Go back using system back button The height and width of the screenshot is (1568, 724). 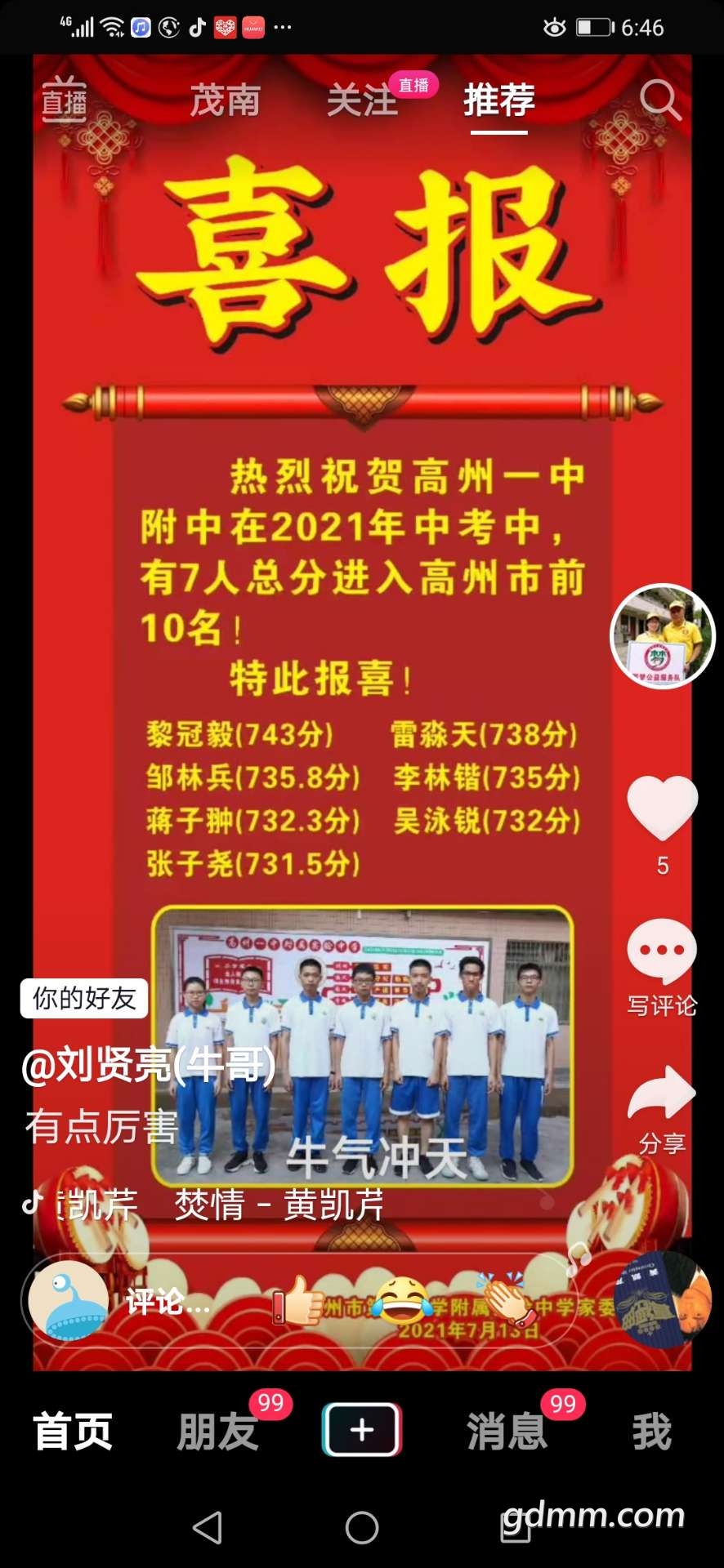(x=208, y=1527)
